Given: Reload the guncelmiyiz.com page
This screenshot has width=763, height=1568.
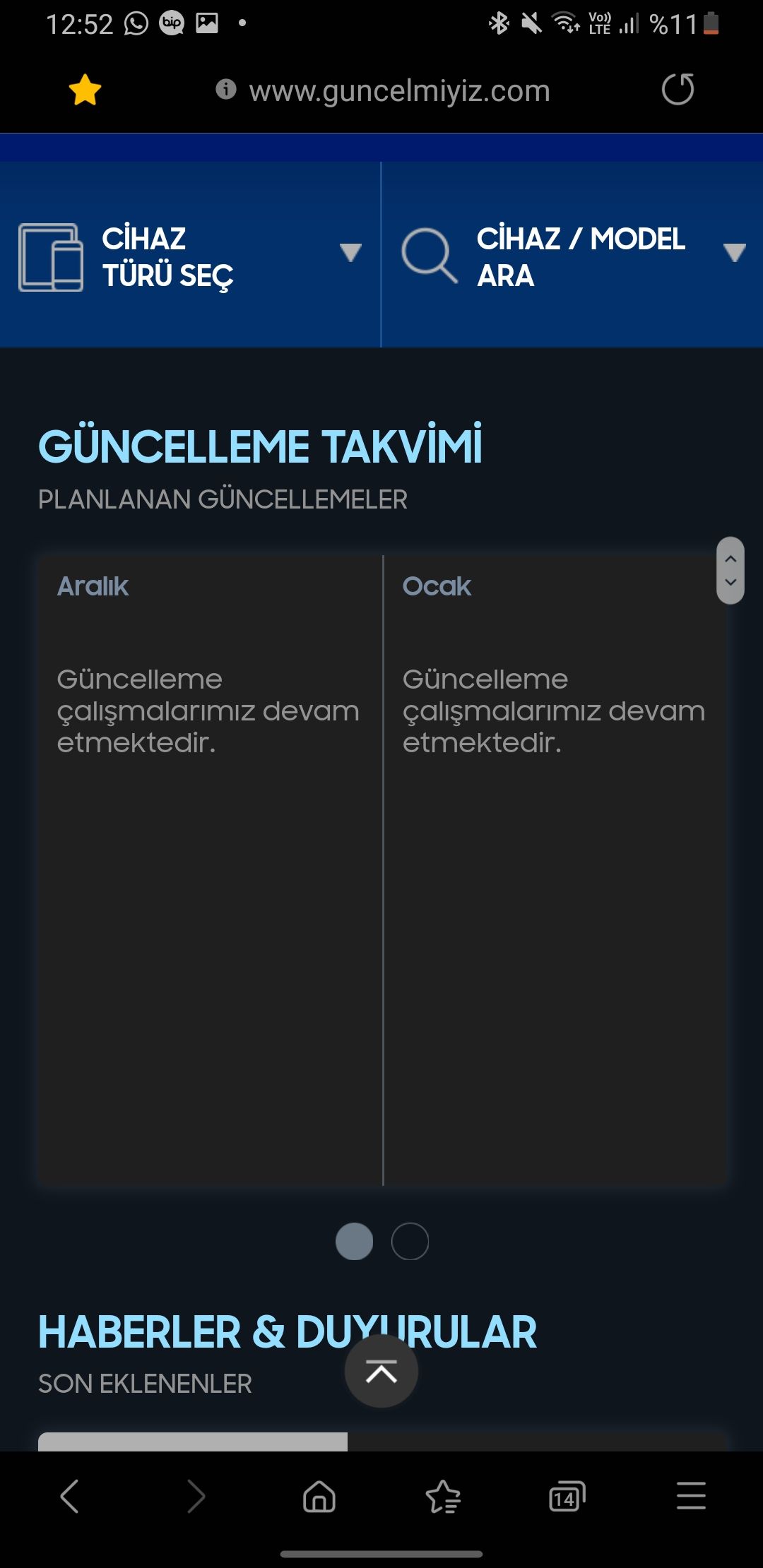Looking at the screenshot, I should [678, 90].
